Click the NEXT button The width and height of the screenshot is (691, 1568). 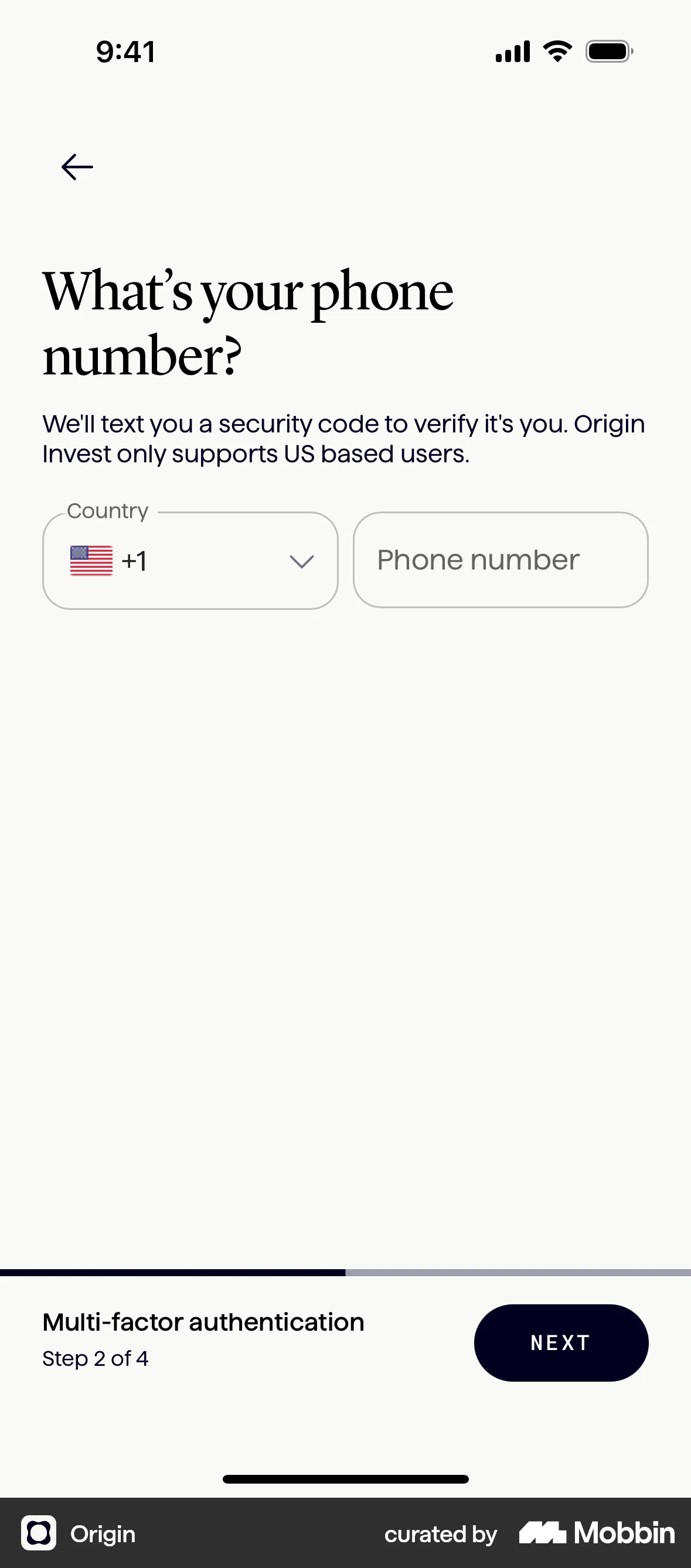(560, 1343)
